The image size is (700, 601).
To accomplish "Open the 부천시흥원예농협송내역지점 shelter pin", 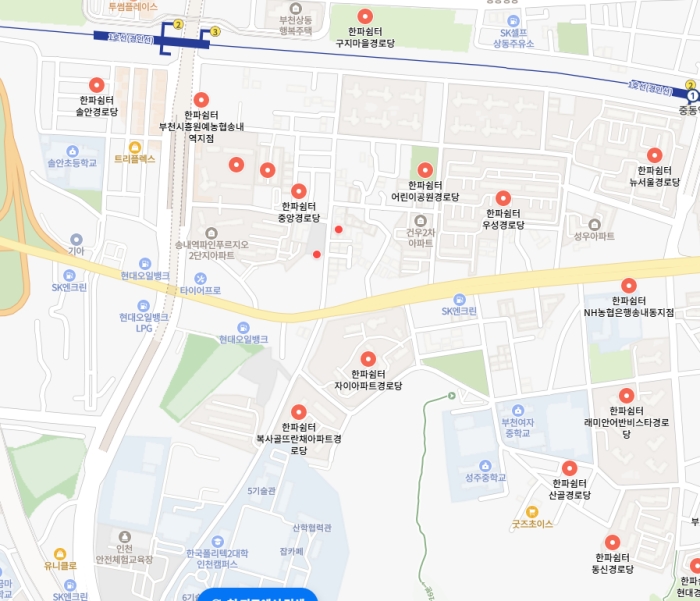I will 202,100.
